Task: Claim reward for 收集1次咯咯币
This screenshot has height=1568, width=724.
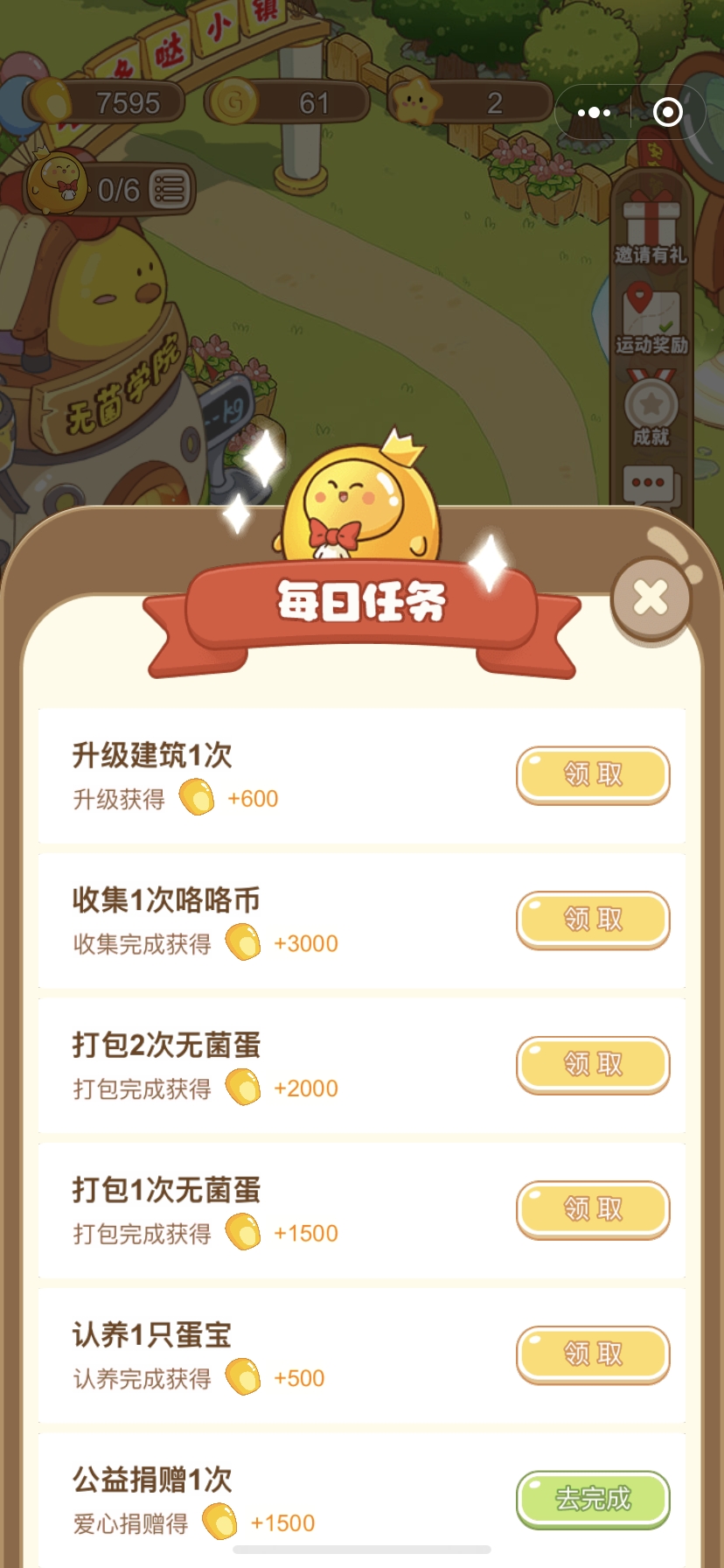Action: (593, 920)
